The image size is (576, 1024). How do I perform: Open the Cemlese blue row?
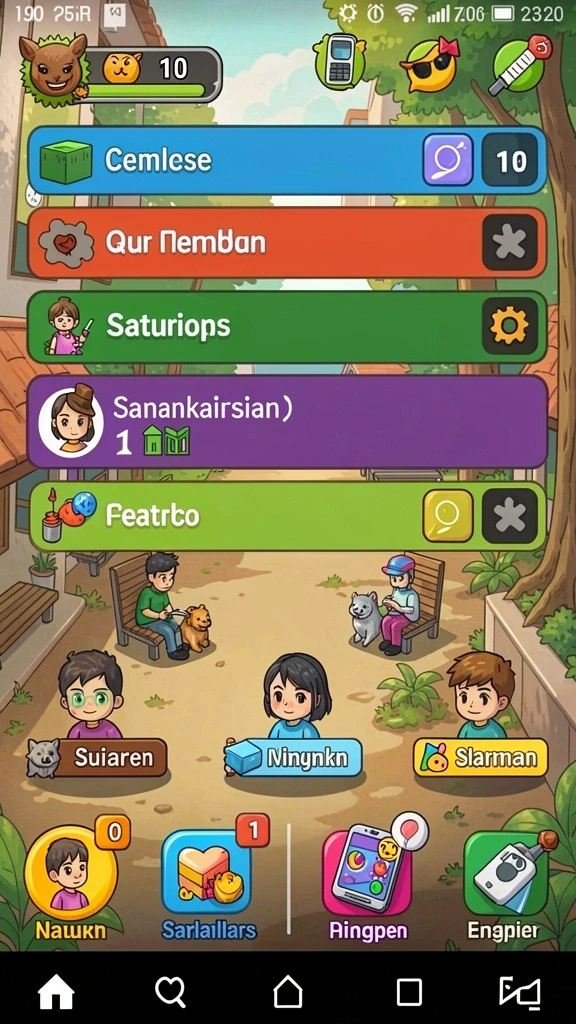pyautogui.click(x=287, y=160)
